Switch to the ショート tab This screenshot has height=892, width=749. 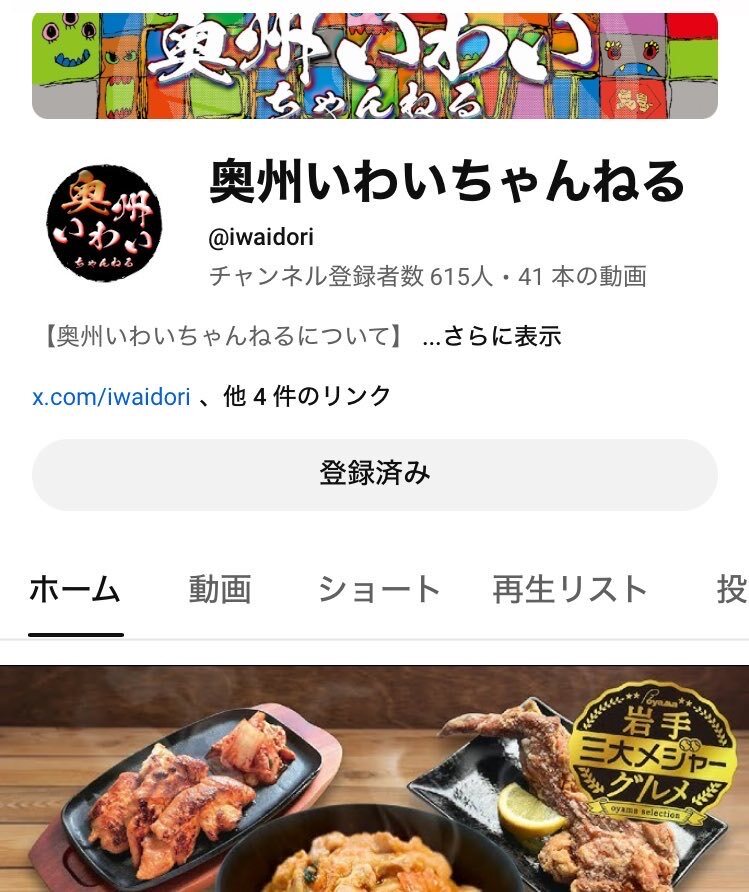[379, 590]
